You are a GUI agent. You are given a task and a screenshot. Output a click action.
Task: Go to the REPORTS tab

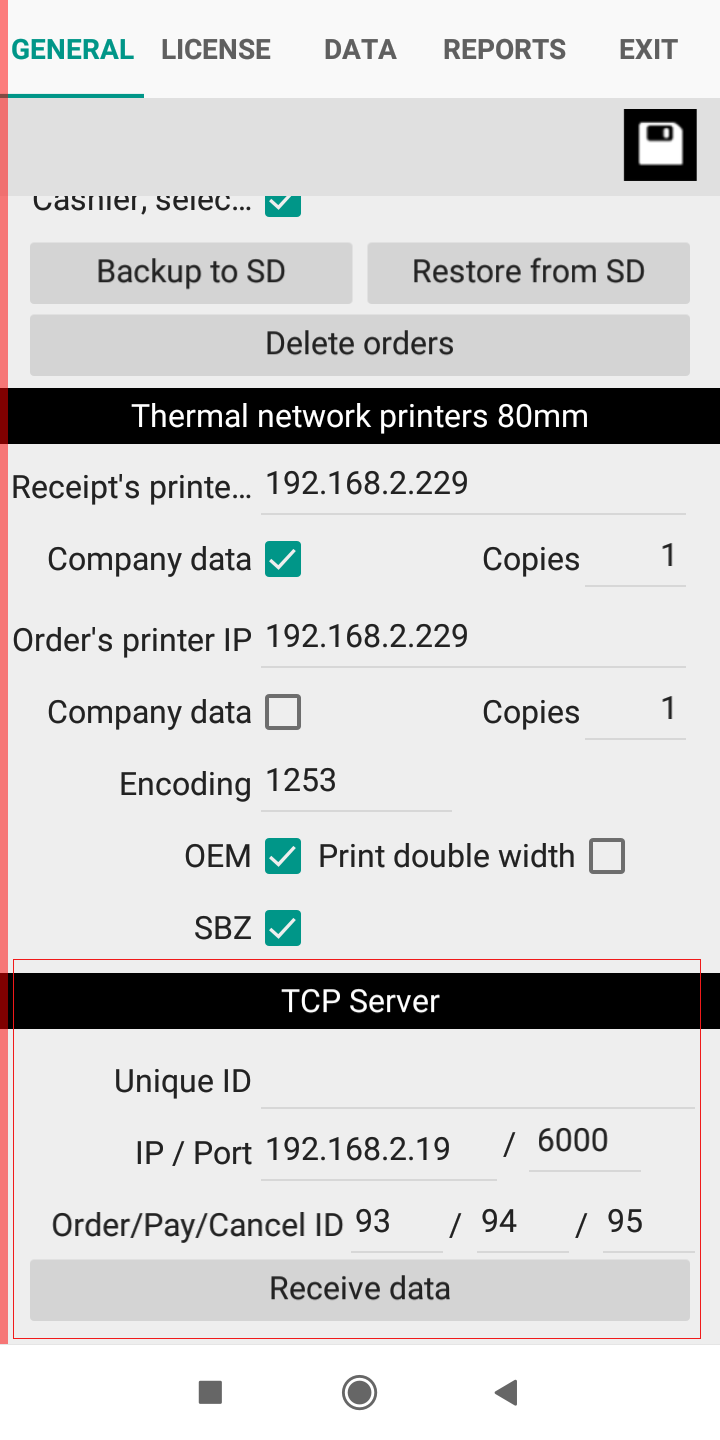[x=504, y=49]
